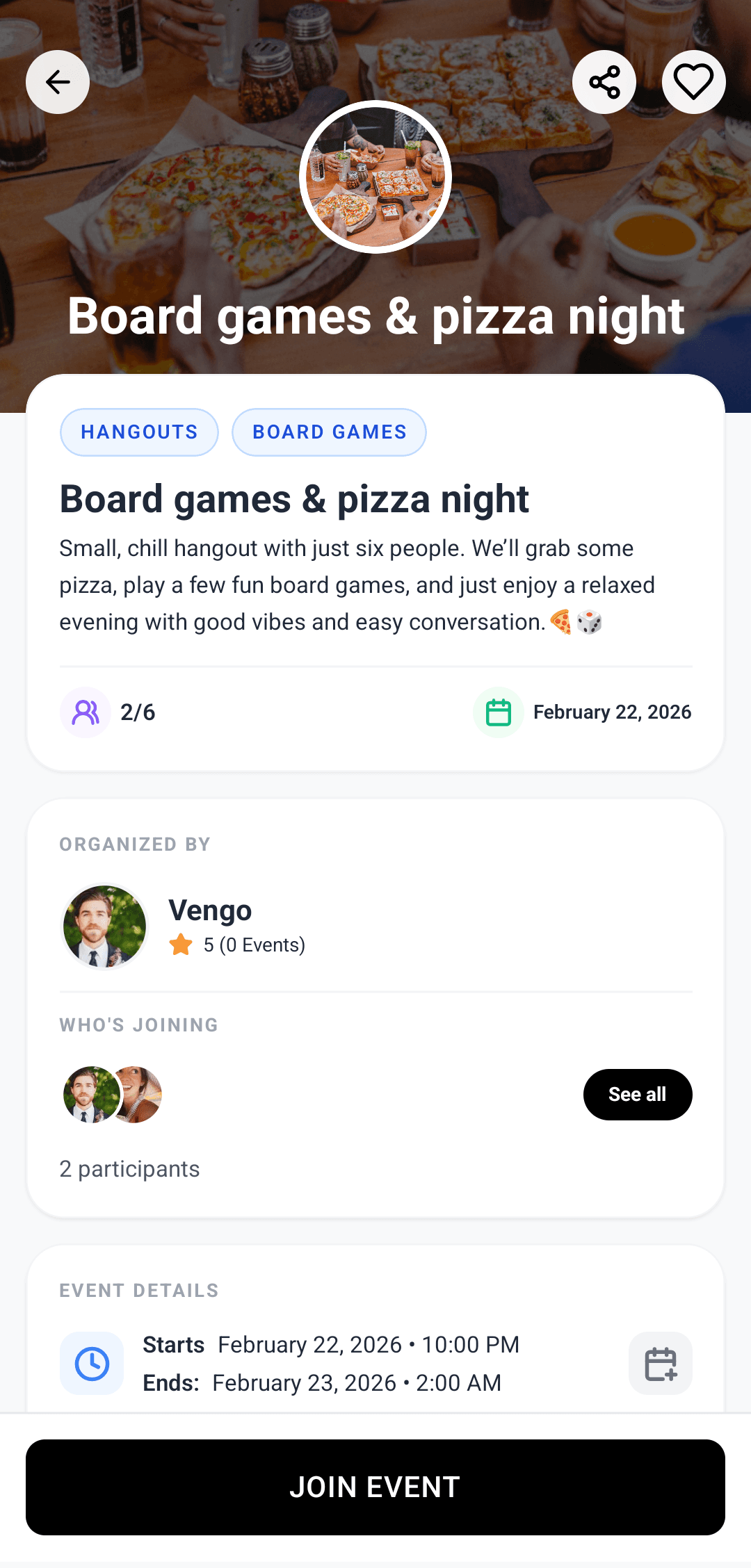Favorite the event with the heart icon
Screen dimensions: 751x1568
tap(693, 82)
